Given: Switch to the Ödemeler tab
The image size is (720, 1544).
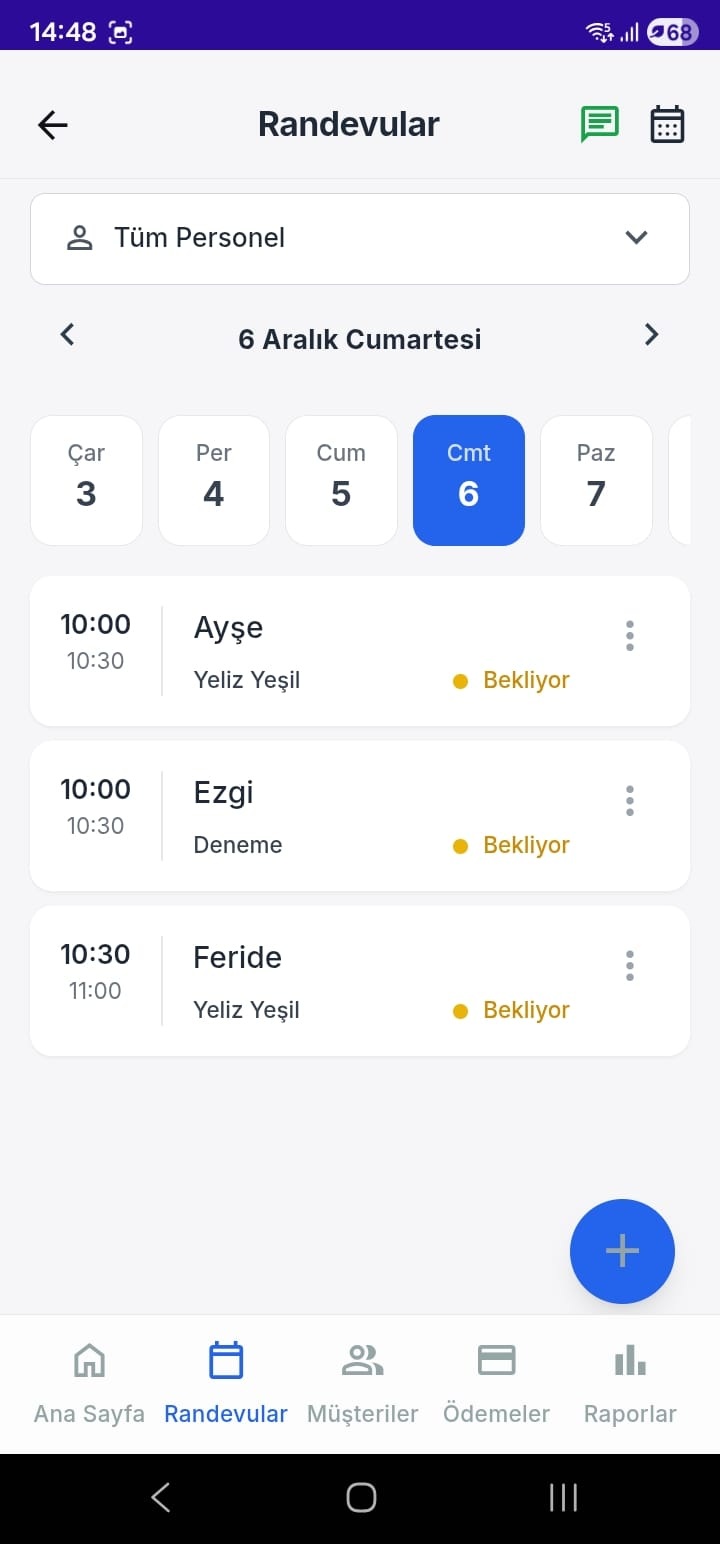Looking at the screenshot, I should point(496,1383).
